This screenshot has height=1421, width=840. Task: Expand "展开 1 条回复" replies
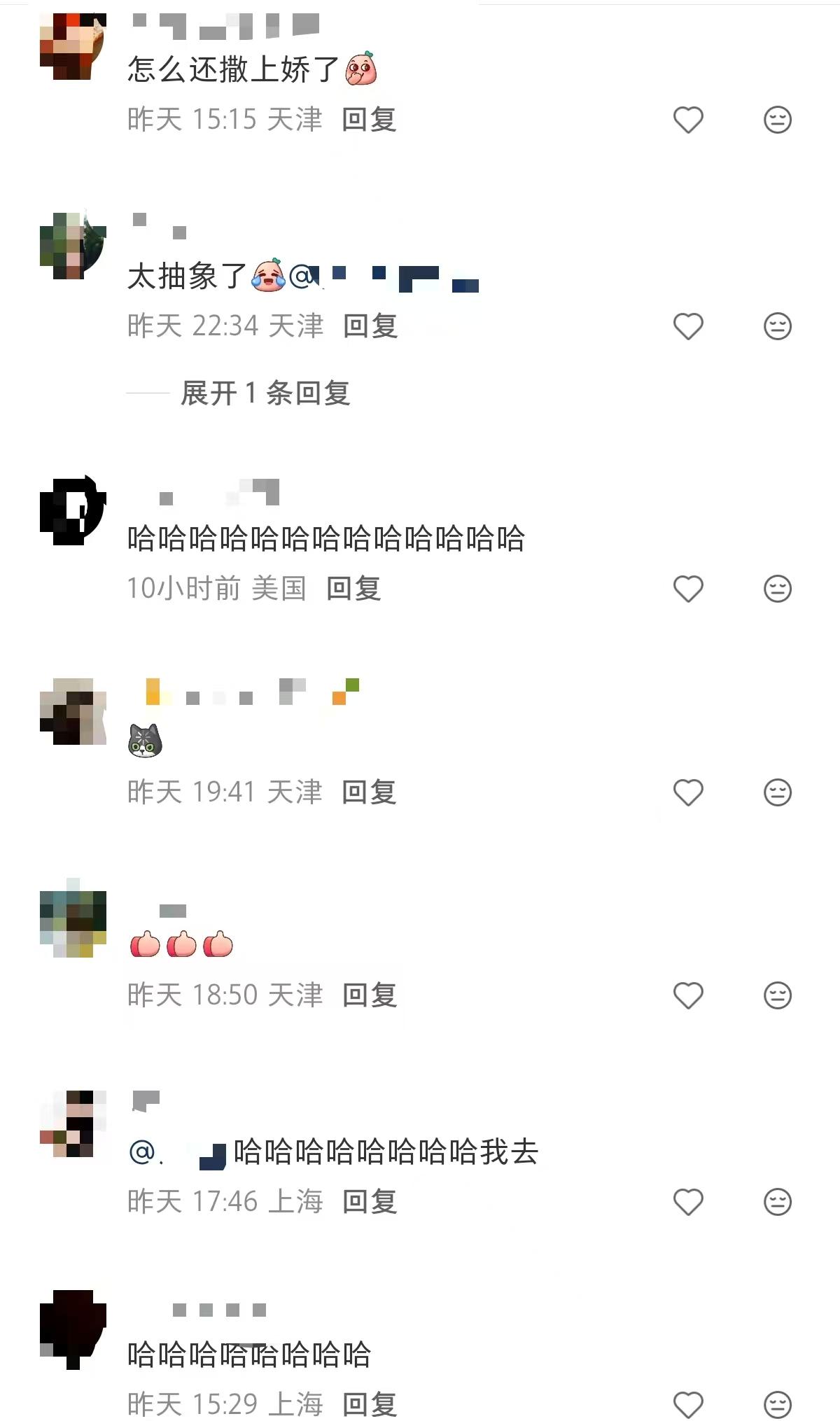click(x=265, y=393)
